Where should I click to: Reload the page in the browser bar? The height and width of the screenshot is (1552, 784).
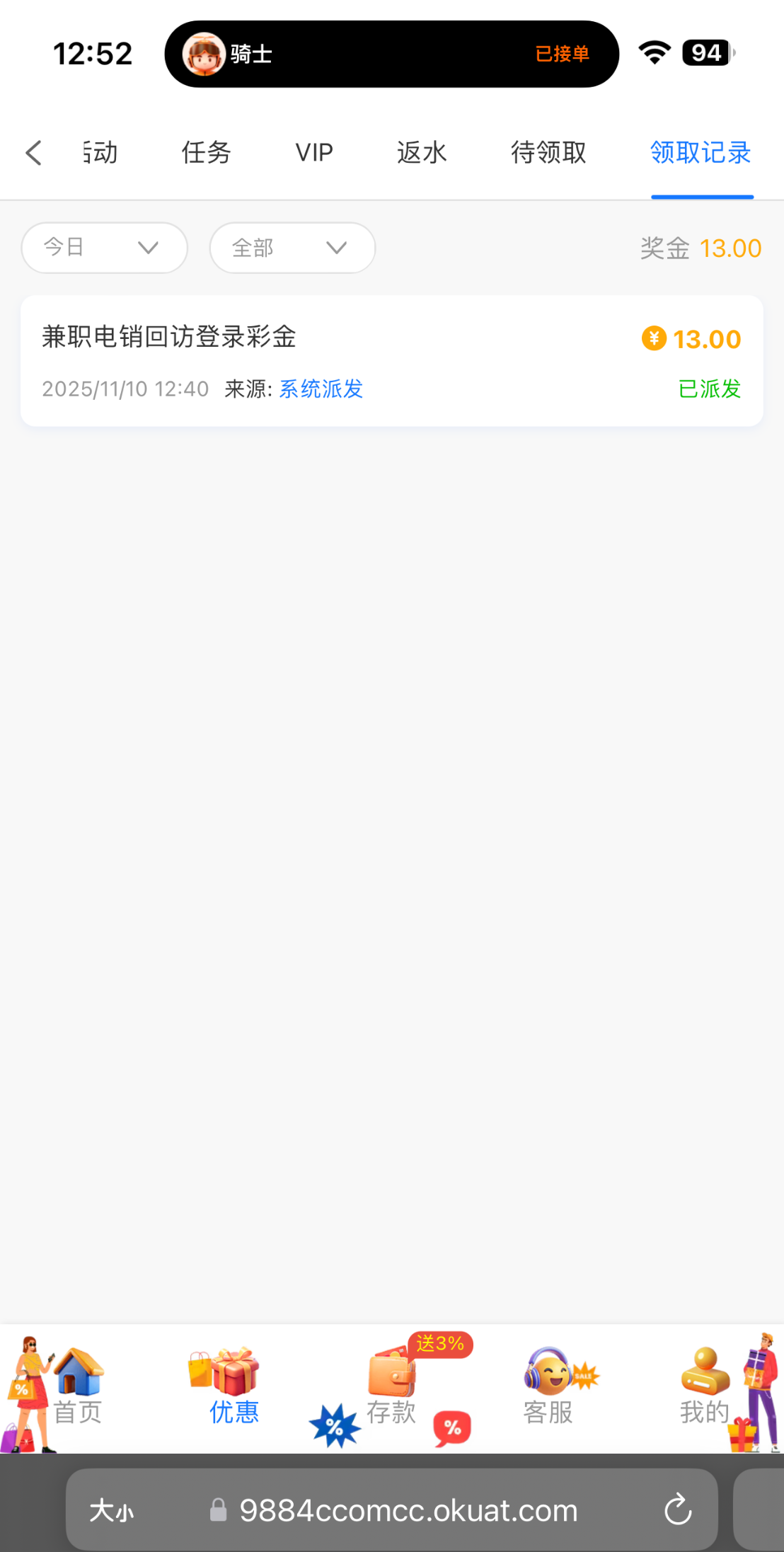(x=677, y=1510)
